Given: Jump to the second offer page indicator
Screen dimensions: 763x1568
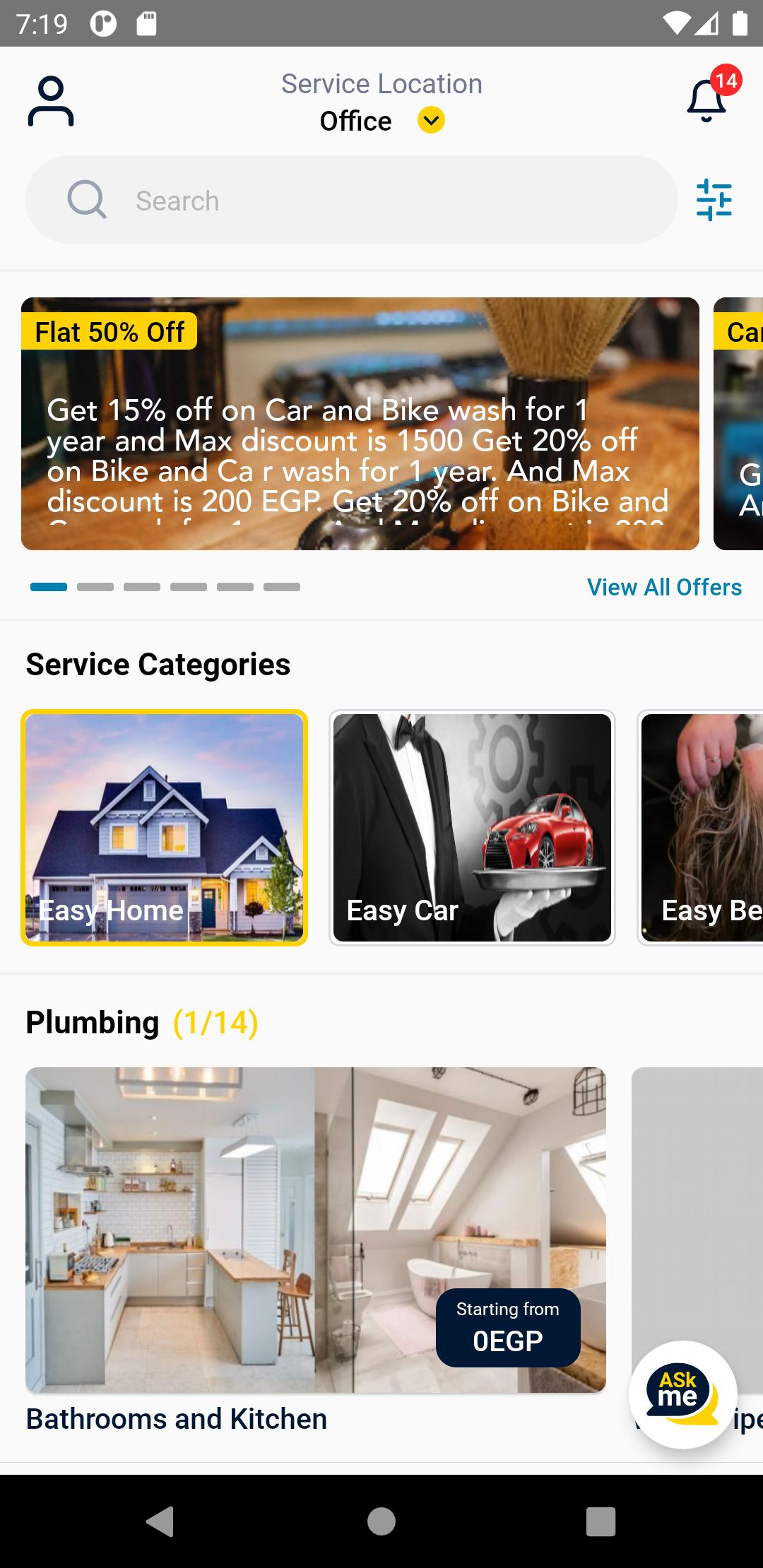Looking at the screenshot, I should pyautogui.click(x=95, y=587).
